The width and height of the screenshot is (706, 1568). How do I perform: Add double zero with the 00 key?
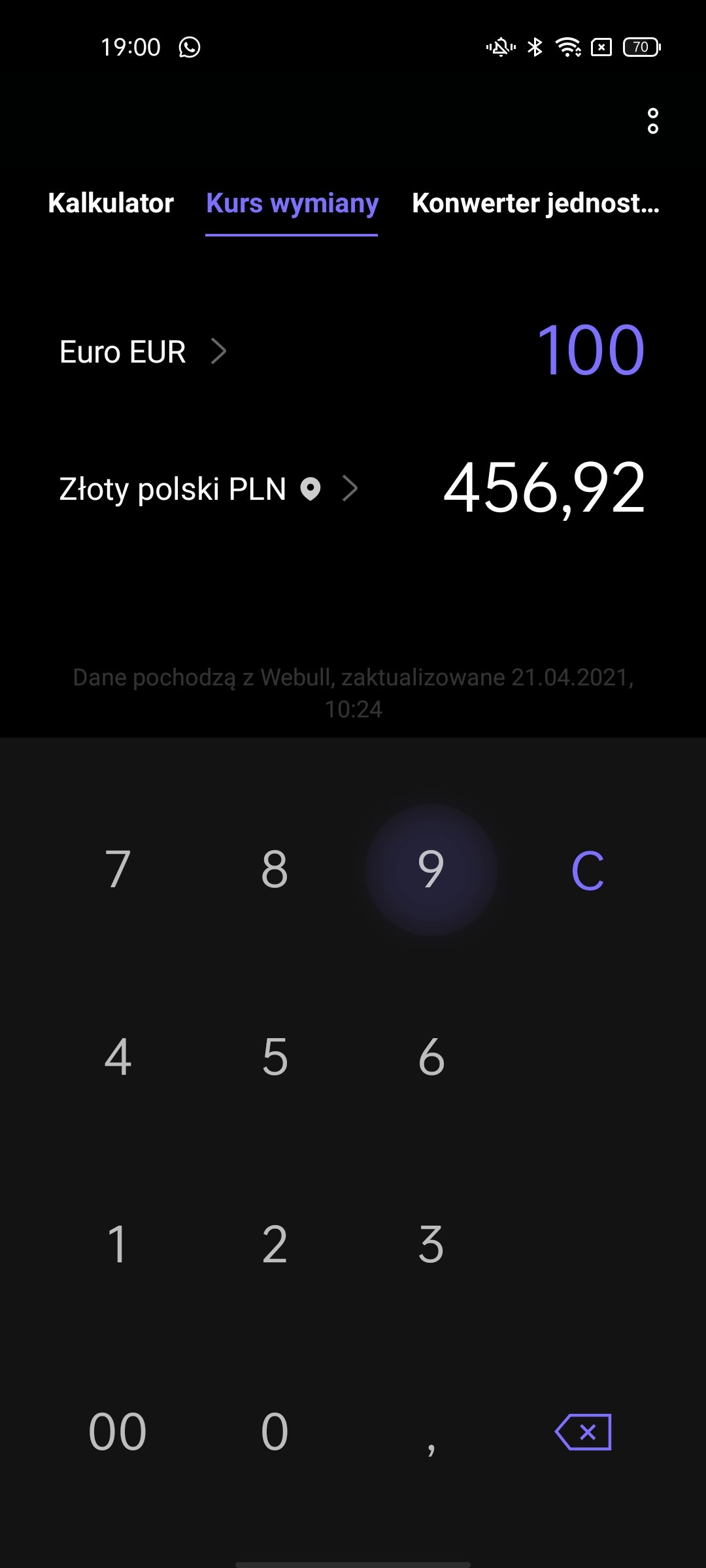pos(118,1431)
